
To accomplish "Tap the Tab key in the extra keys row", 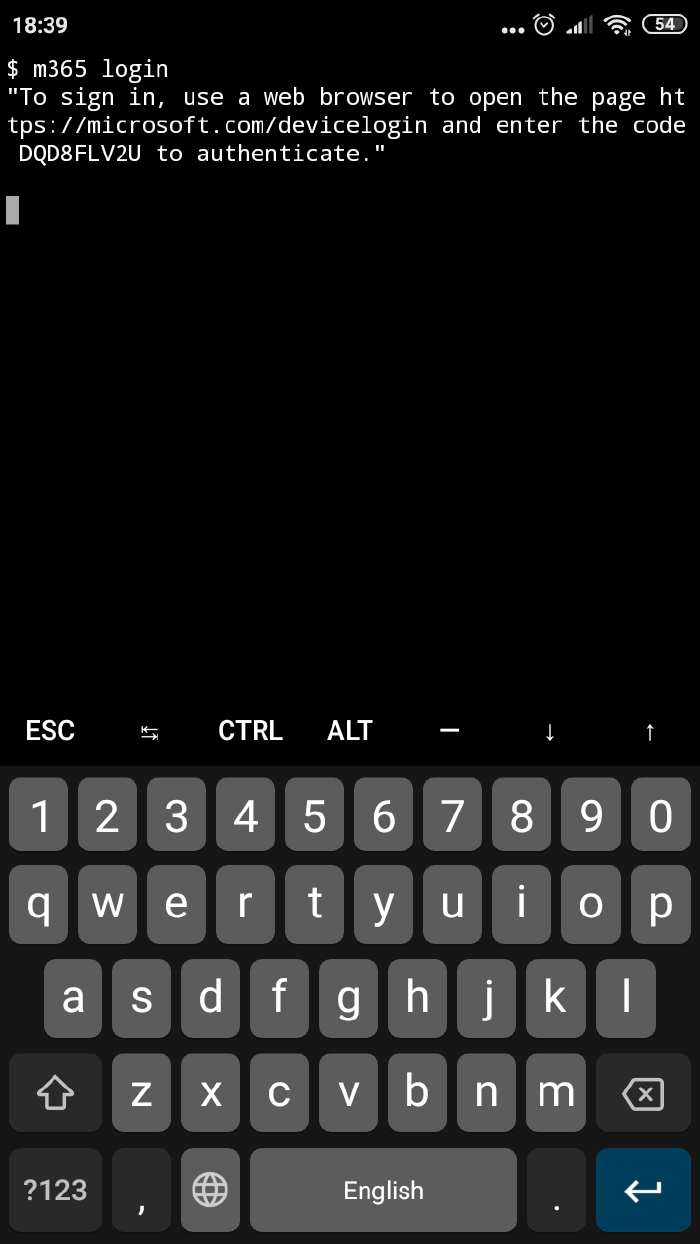I will pyautogui.click(x=150, y=733).
